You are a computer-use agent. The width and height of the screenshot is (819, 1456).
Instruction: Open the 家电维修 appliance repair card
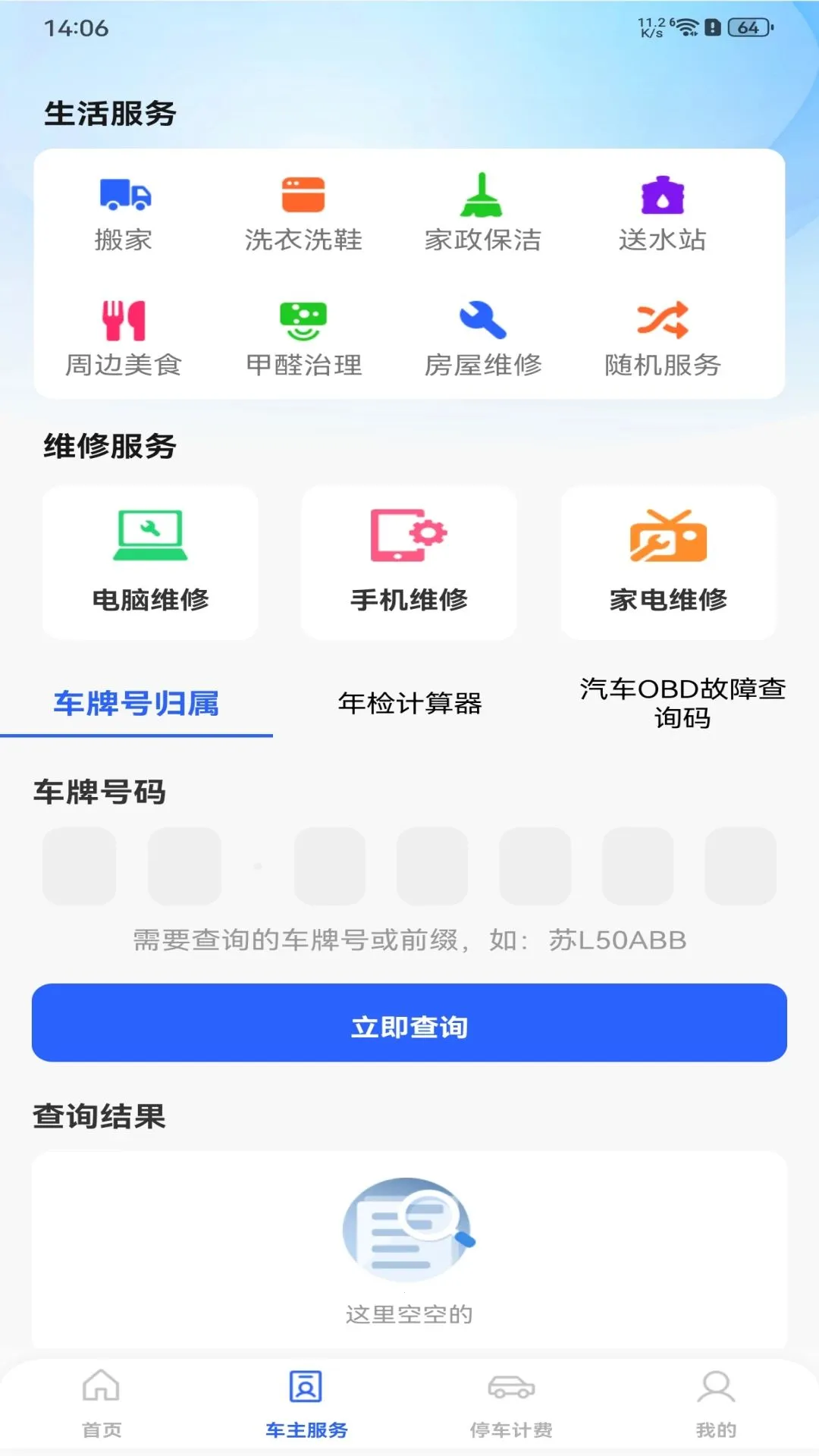pyautogui.click(x=667, y=563)
